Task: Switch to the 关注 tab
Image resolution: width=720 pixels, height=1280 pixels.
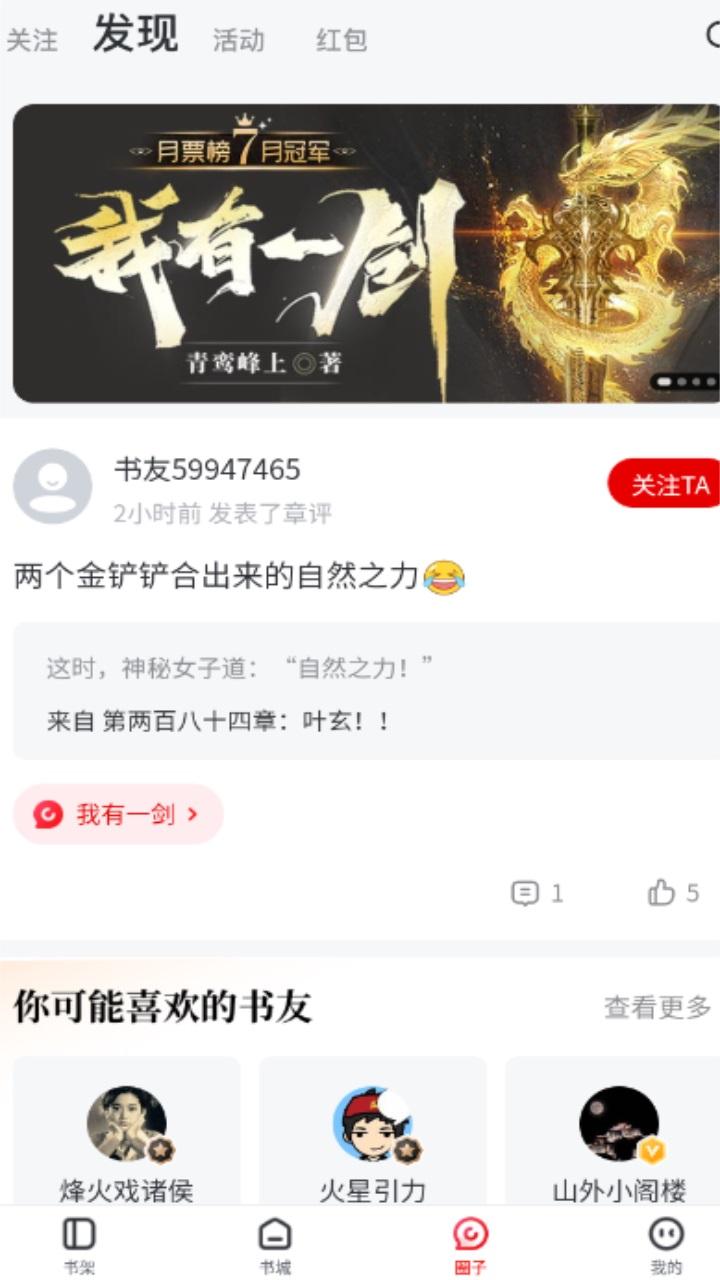Action: click(32, 40)
